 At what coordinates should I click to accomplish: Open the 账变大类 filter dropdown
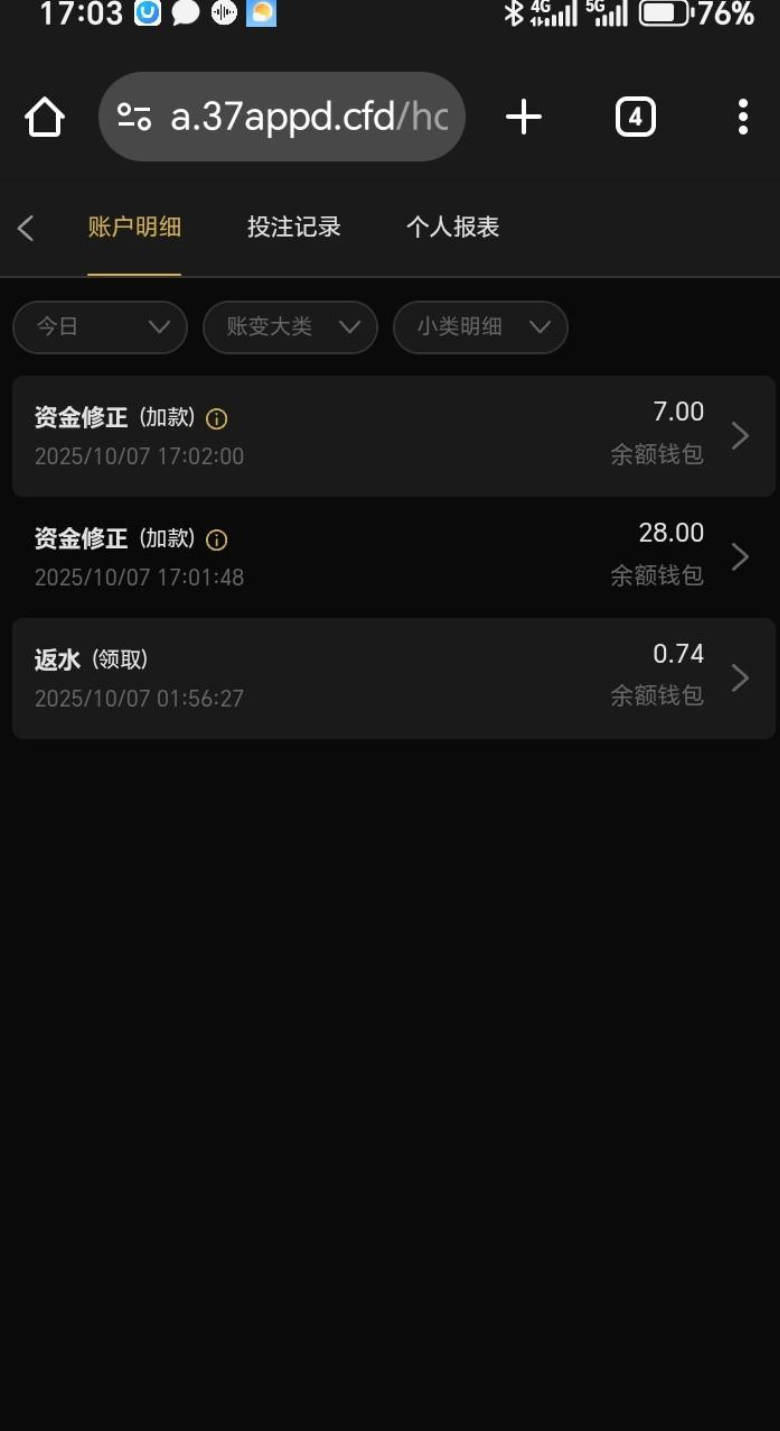tap(290, 327)
